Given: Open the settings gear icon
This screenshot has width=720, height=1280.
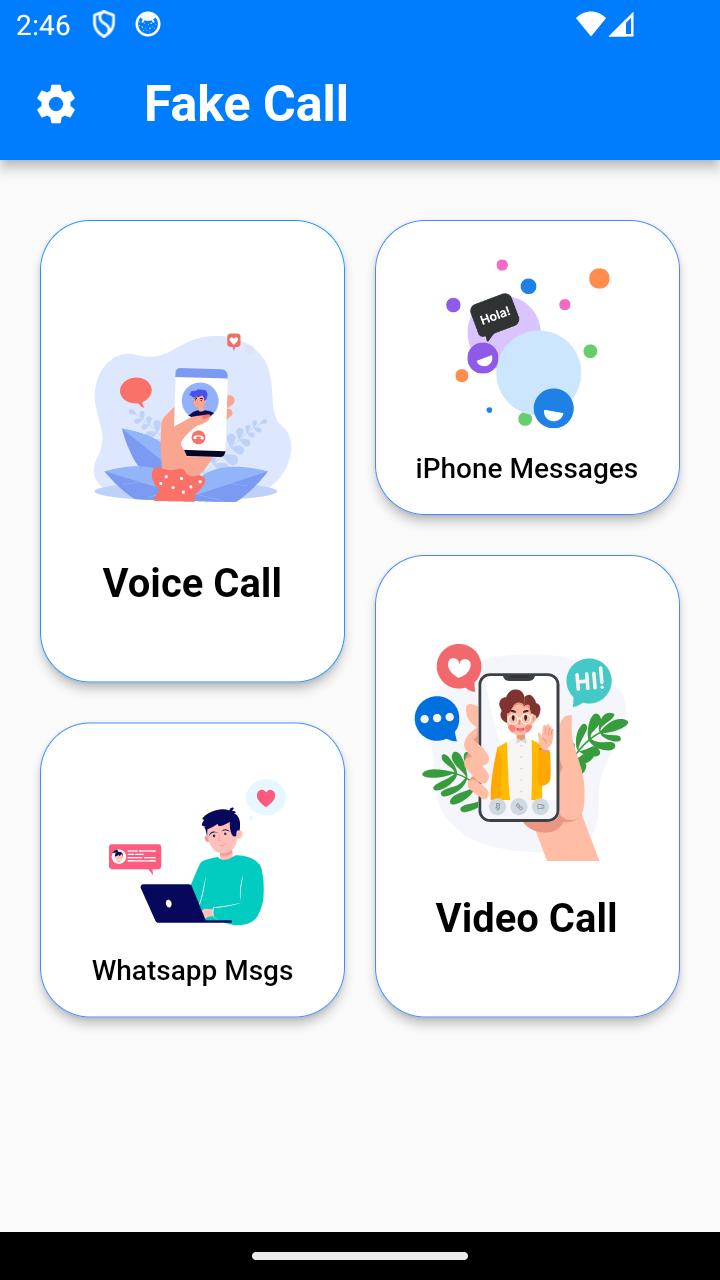Looking at the screenshot, I should (56, 104).
